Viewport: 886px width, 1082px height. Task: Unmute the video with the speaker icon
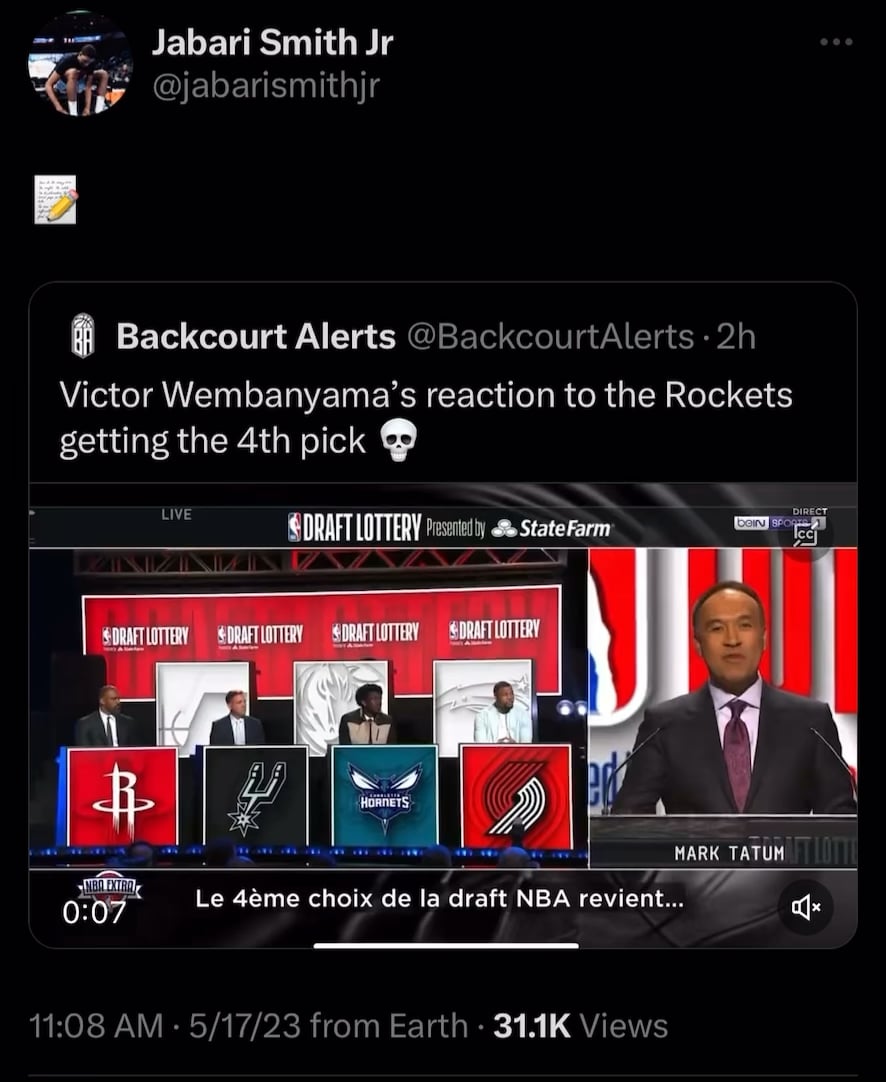pyautogui.click(x=805, y=907)
